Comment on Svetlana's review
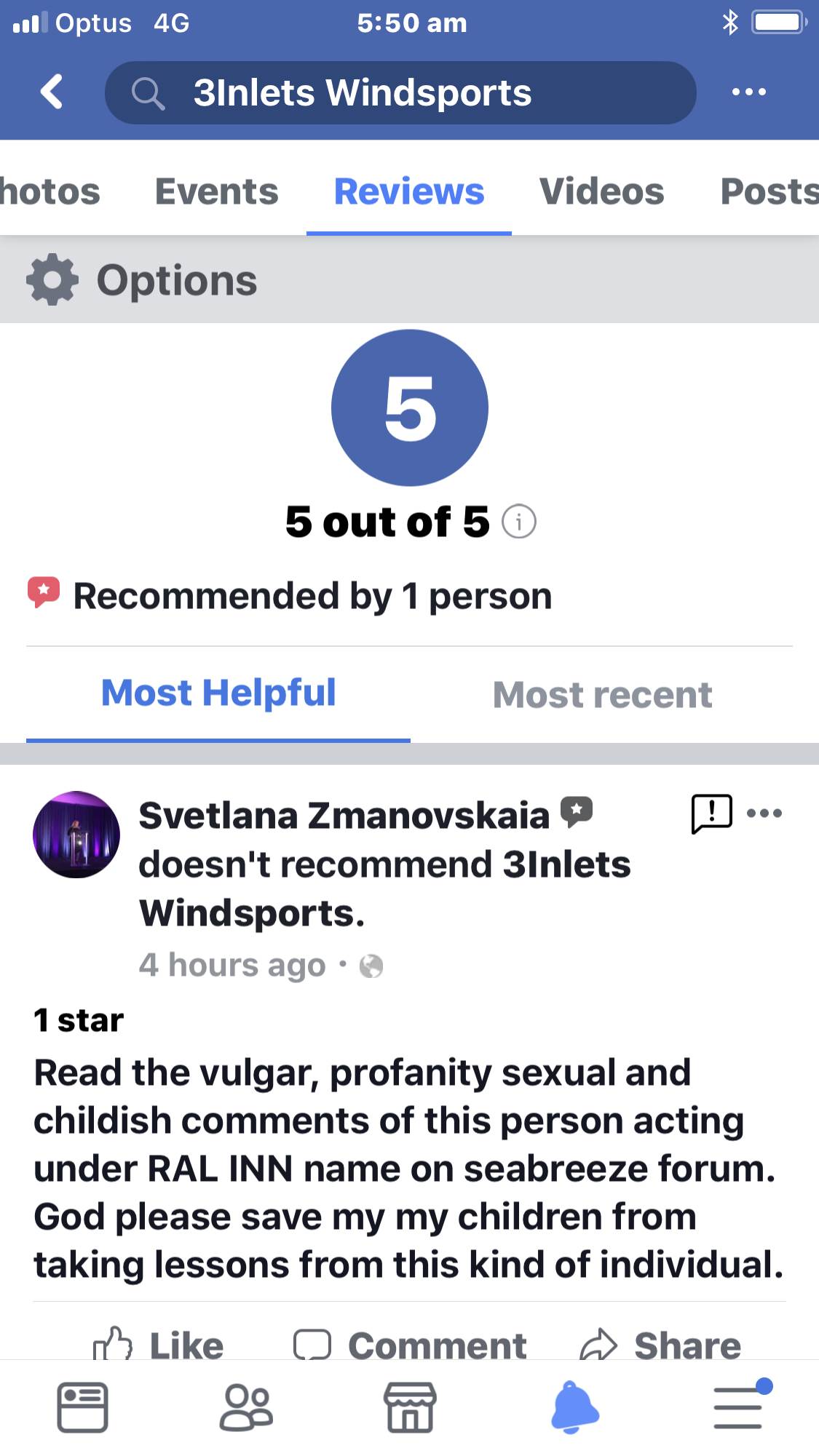This screenshot has height=1456, width=819. pyautogui.click(x=409, y=1345)
